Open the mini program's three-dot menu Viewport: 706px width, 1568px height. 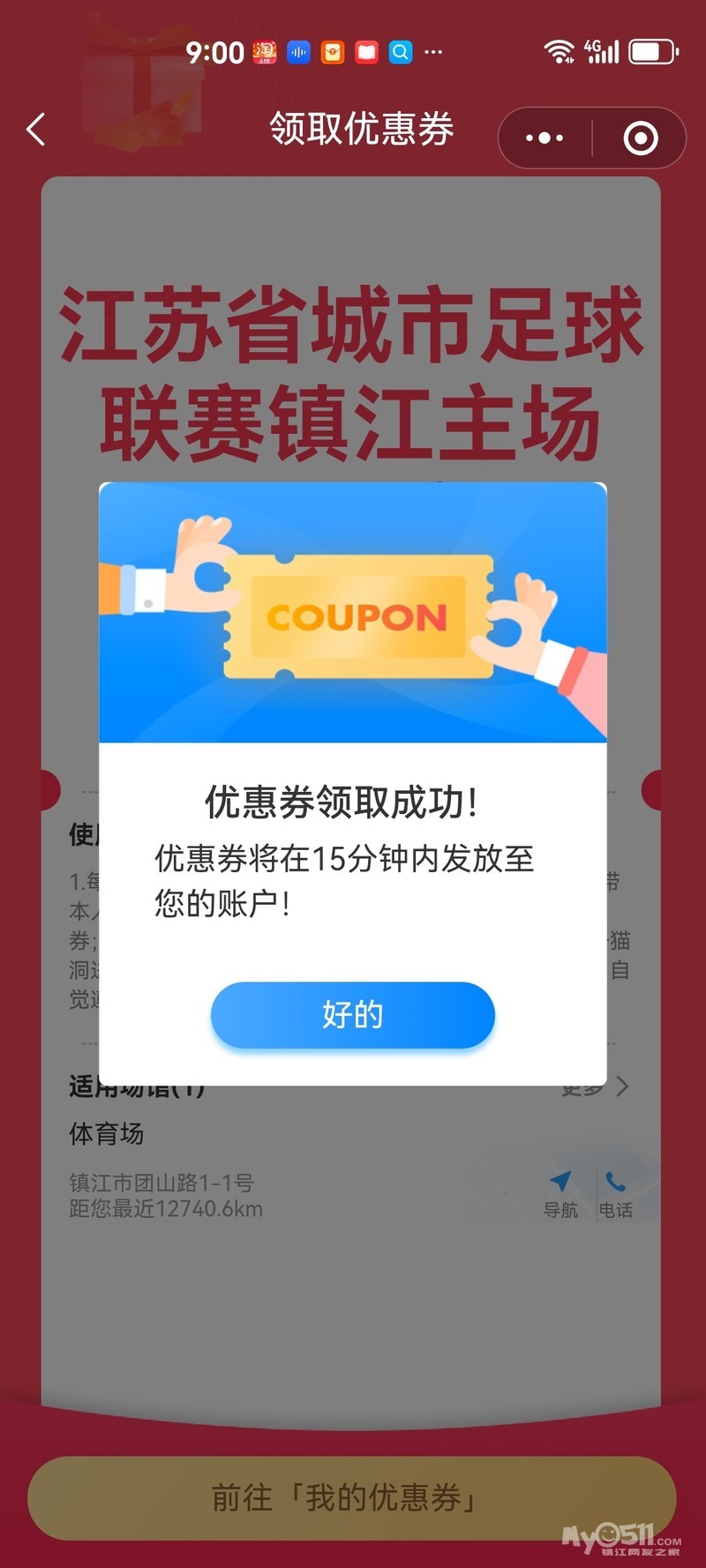tap(544, 138)
